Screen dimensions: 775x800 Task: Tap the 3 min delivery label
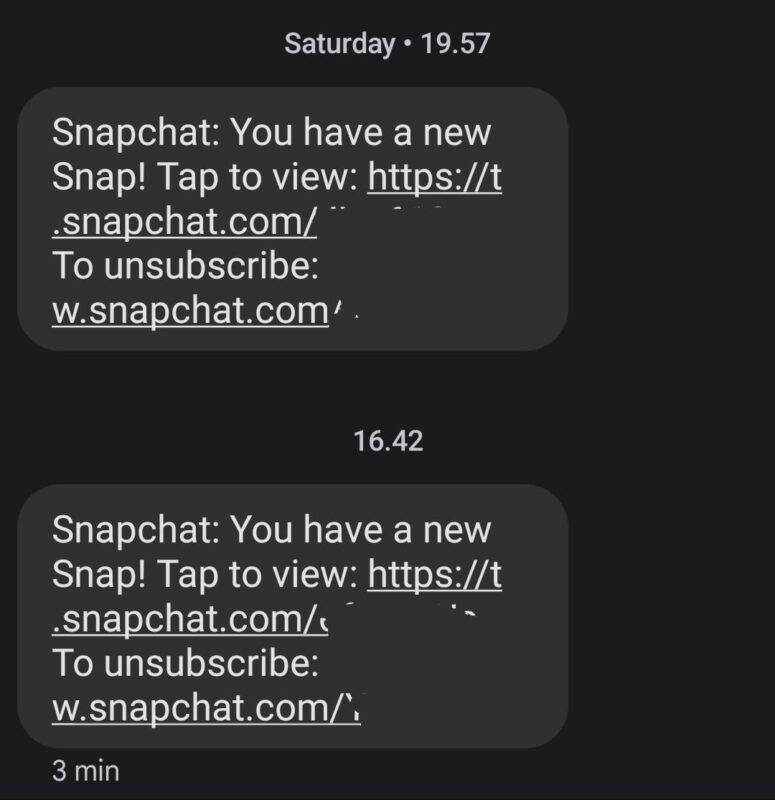(x=70, y=771)
